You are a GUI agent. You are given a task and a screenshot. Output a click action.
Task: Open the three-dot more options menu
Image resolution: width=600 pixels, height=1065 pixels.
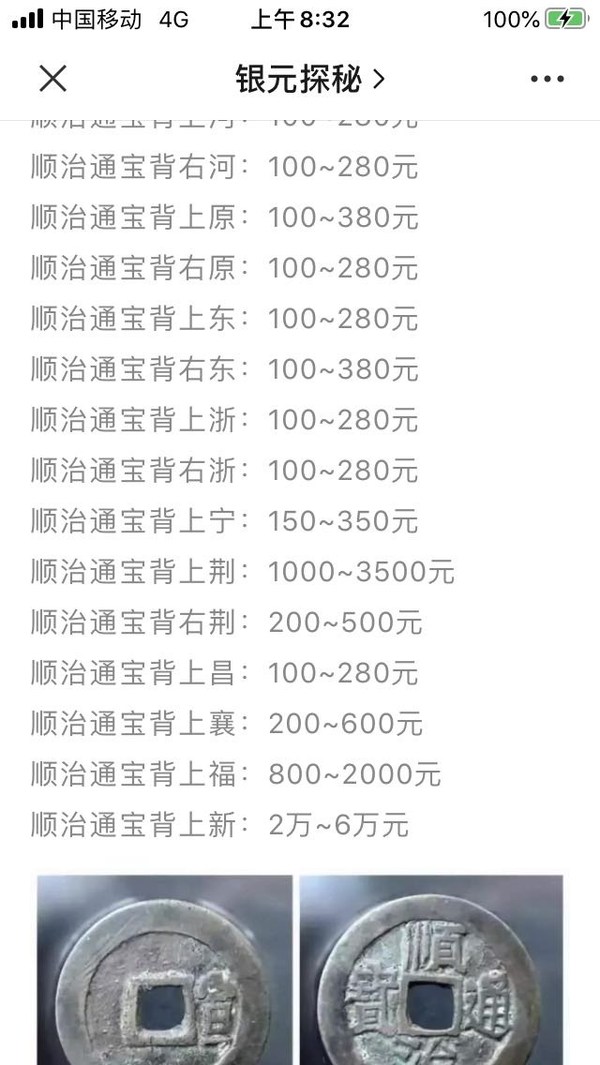tap(547, 79)
